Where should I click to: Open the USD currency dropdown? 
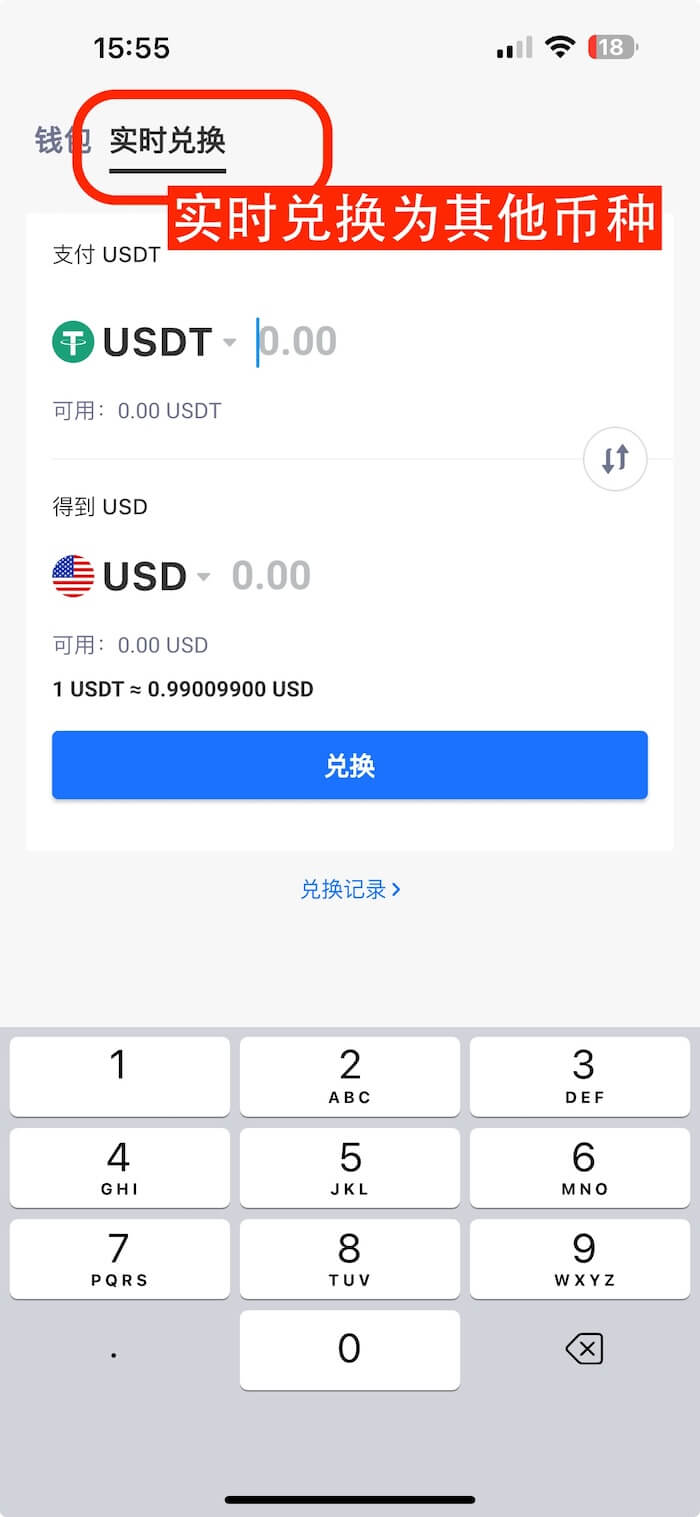131,577
